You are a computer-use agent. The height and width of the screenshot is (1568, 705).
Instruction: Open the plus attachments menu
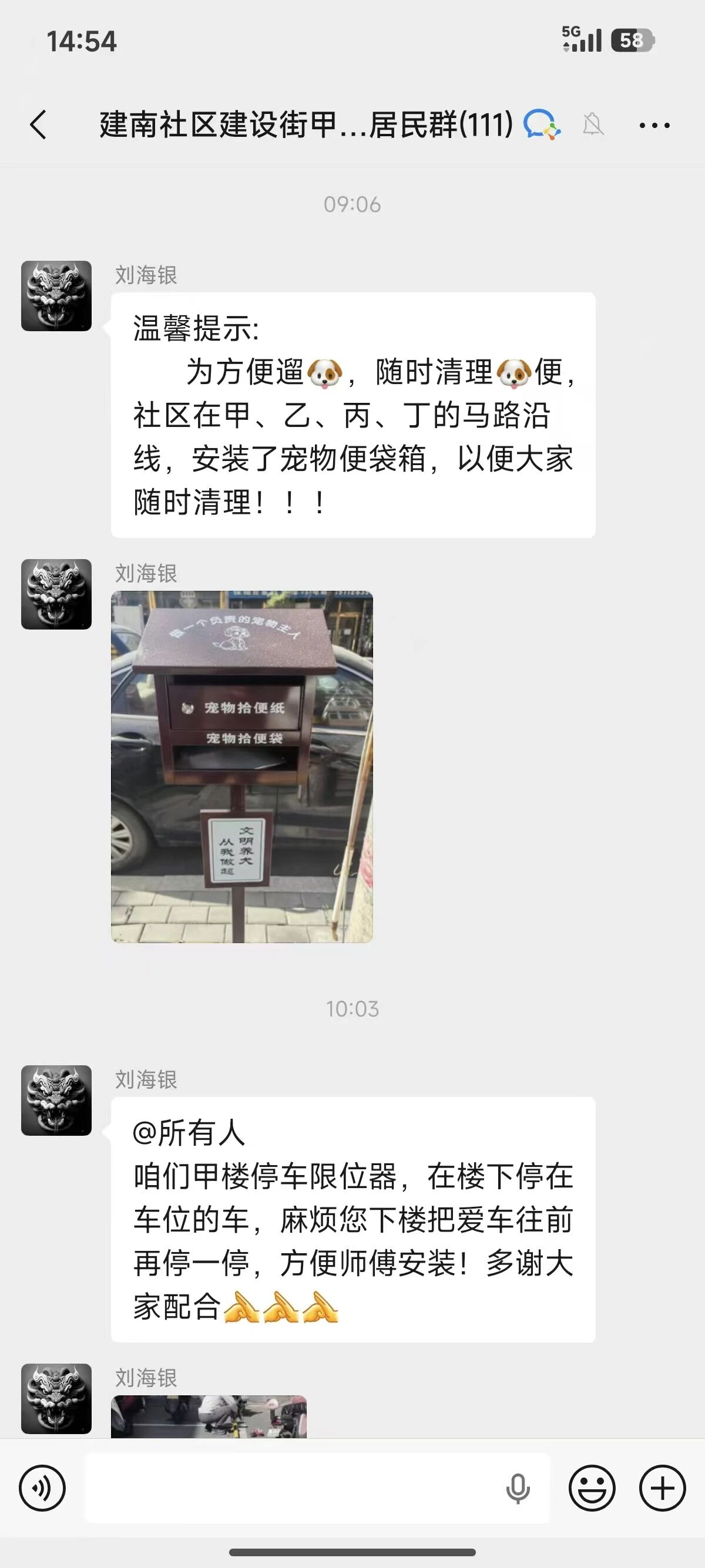[x=662, y=1488]
